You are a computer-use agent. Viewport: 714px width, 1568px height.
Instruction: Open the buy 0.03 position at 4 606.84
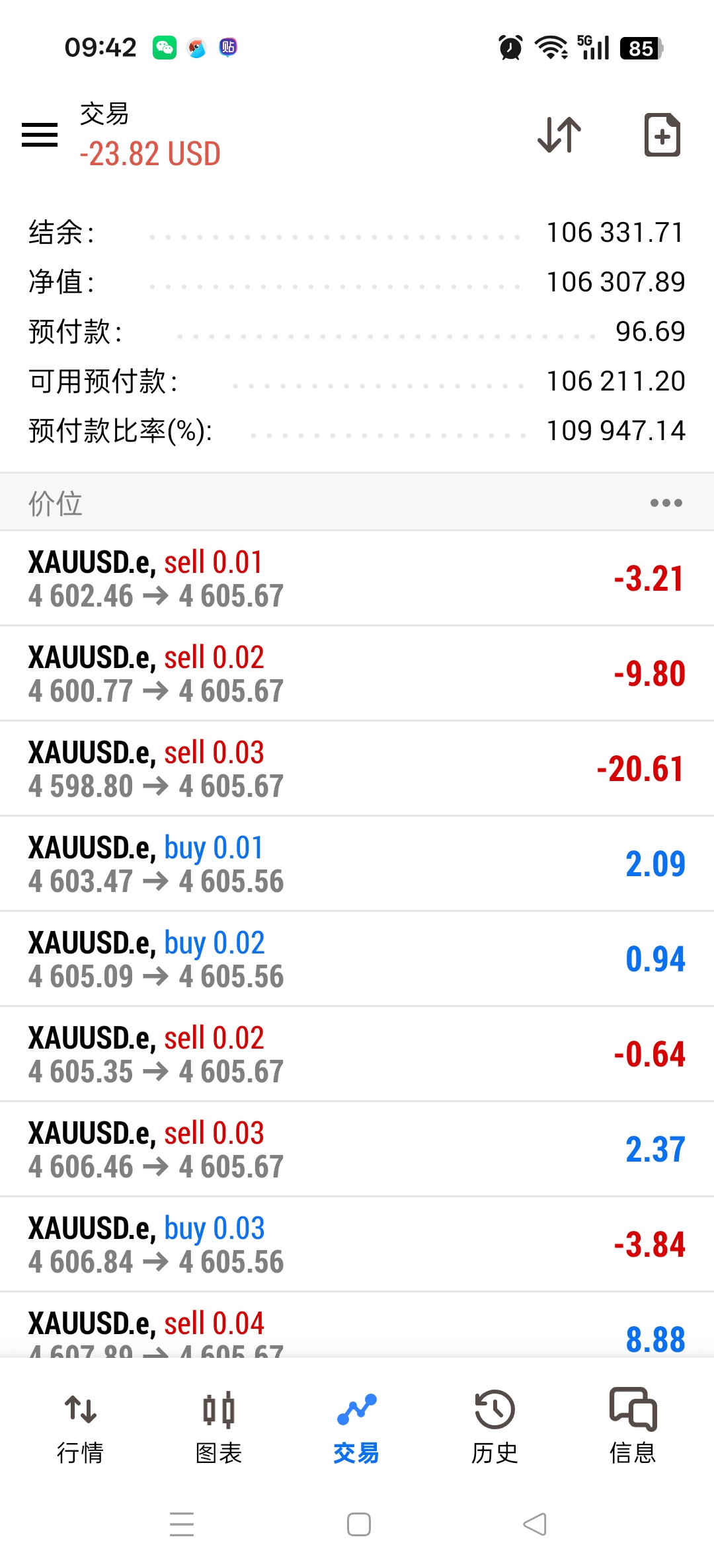click(x=357, y=1245)
